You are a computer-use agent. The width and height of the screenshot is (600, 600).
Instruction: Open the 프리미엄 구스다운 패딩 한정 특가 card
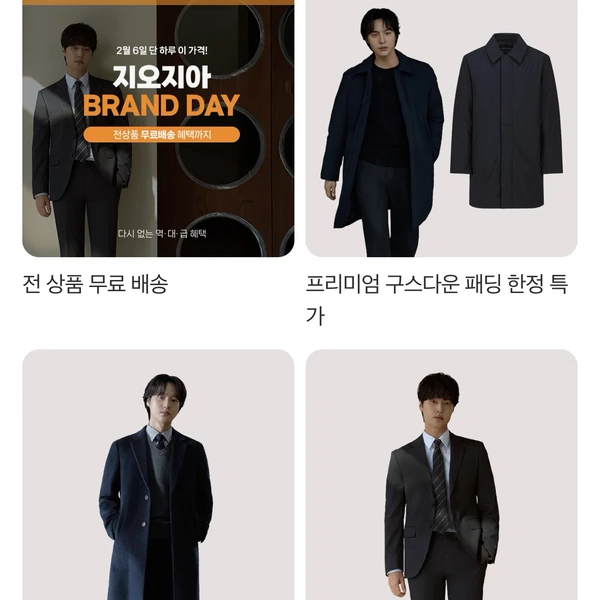coord(441,128)
